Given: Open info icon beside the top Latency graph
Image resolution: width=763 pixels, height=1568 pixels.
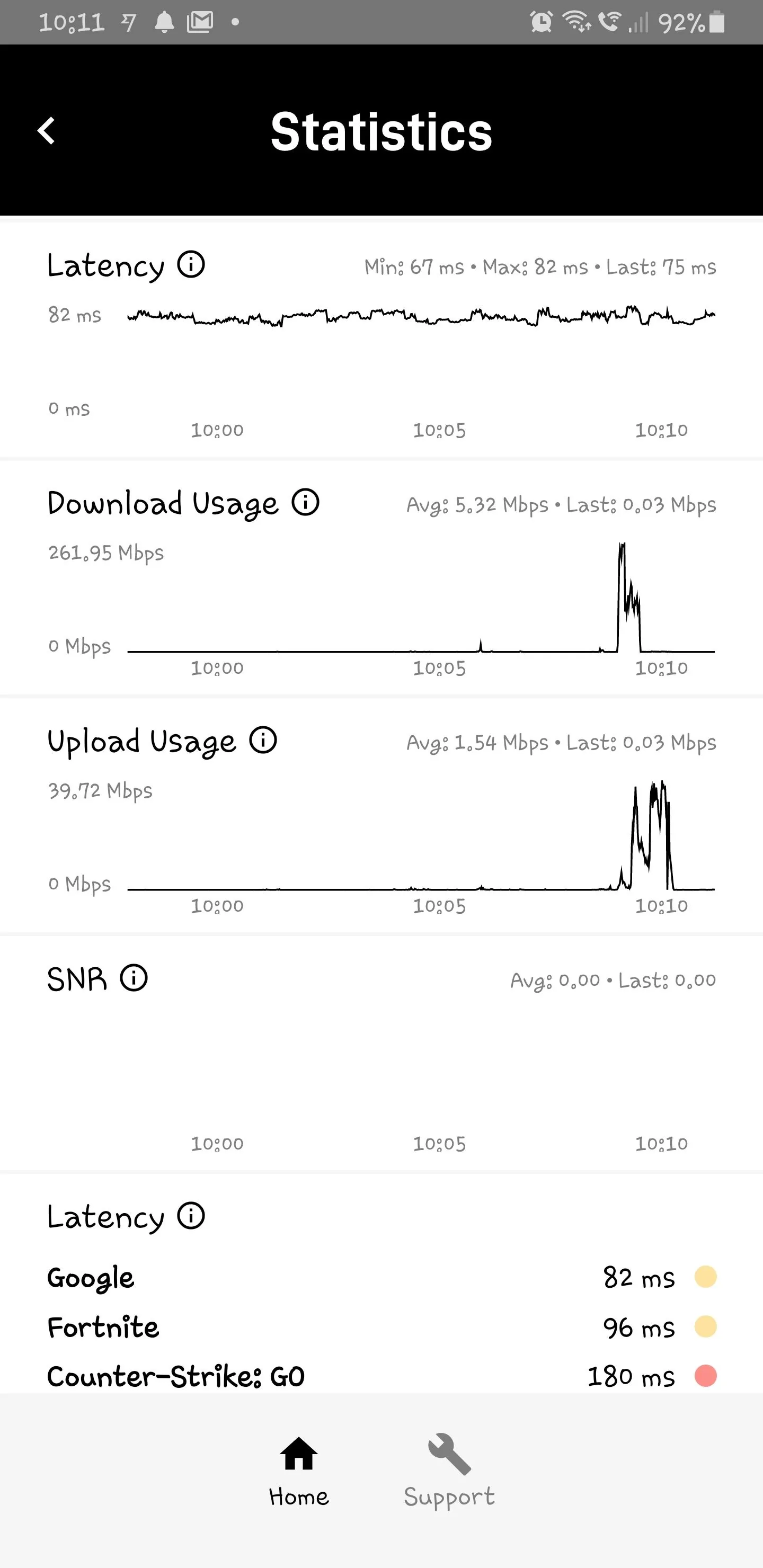Looking at the screenshot, I should tap(191, 265).
